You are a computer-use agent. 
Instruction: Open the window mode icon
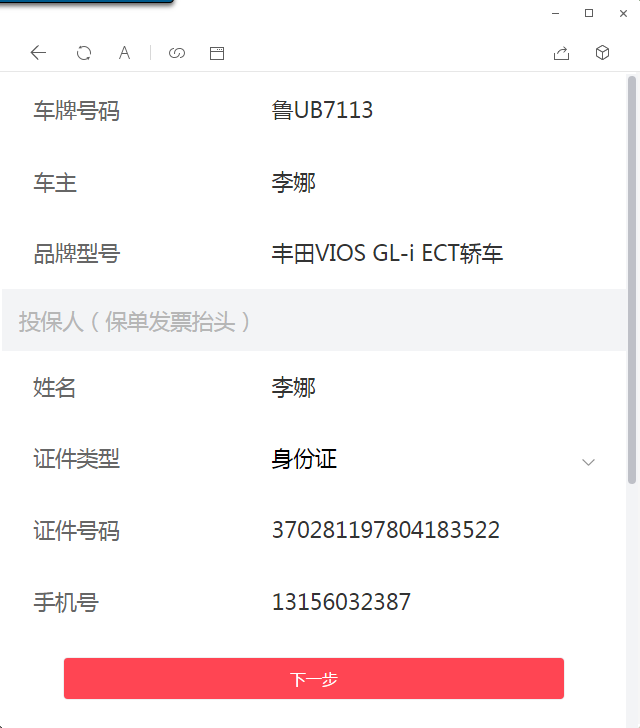click(x=217, y=53)
